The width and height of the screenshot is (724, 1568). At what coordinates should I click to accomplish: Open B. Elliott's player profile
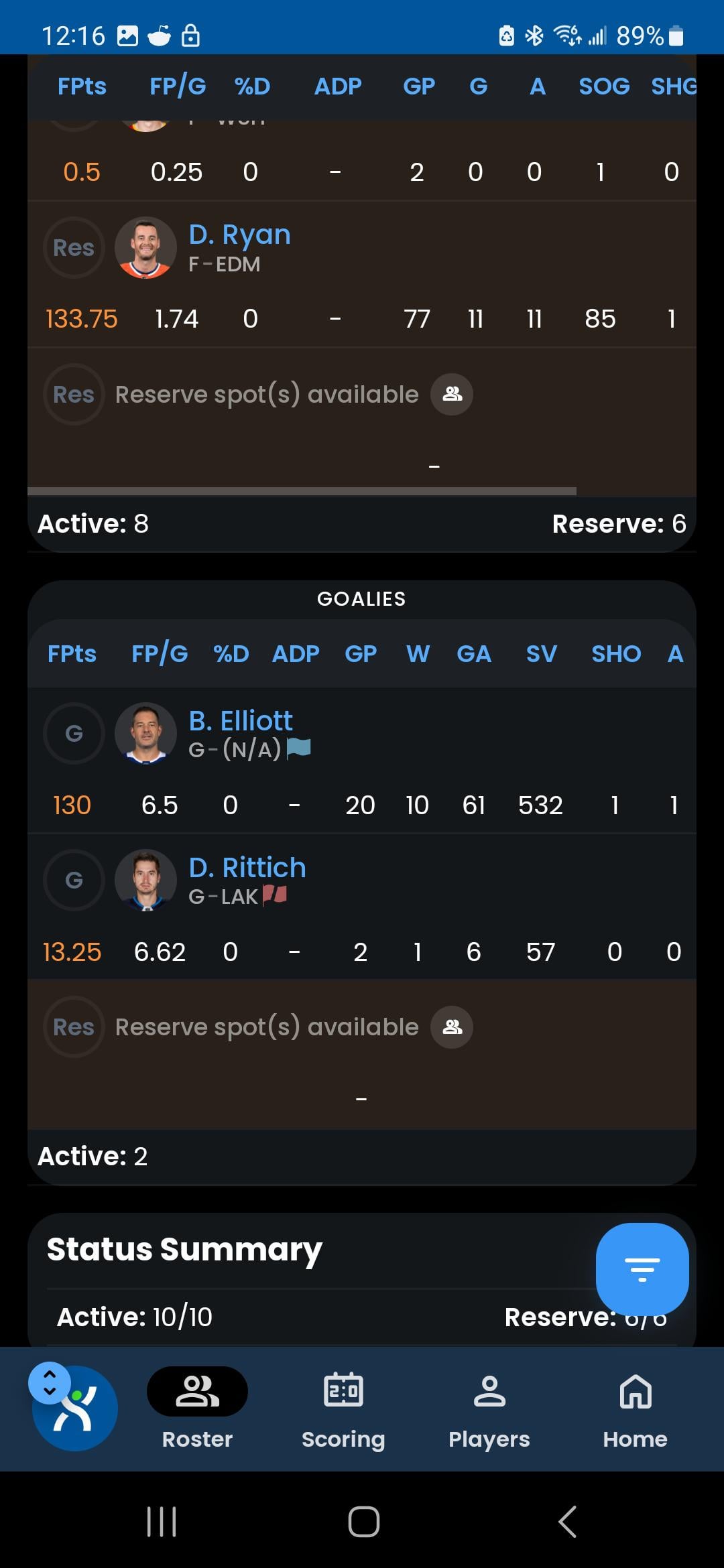[x=240, y=722]
